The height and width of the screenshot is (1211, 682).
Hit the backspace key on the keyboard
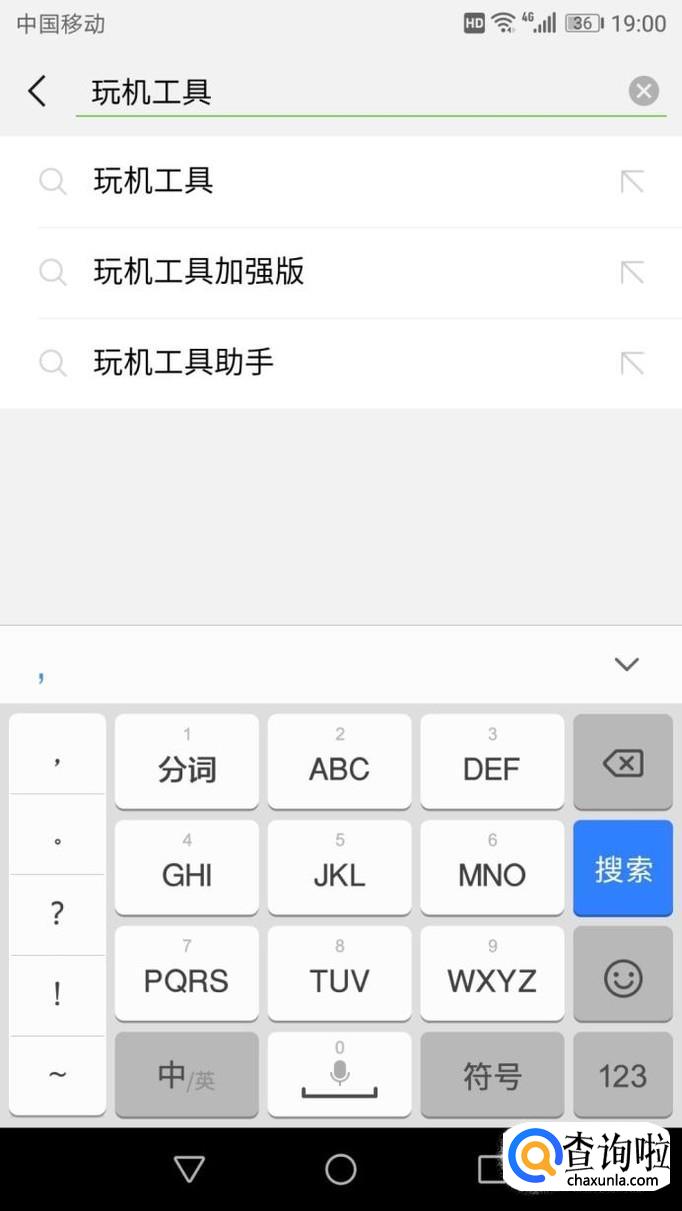(x=622, y=763)
